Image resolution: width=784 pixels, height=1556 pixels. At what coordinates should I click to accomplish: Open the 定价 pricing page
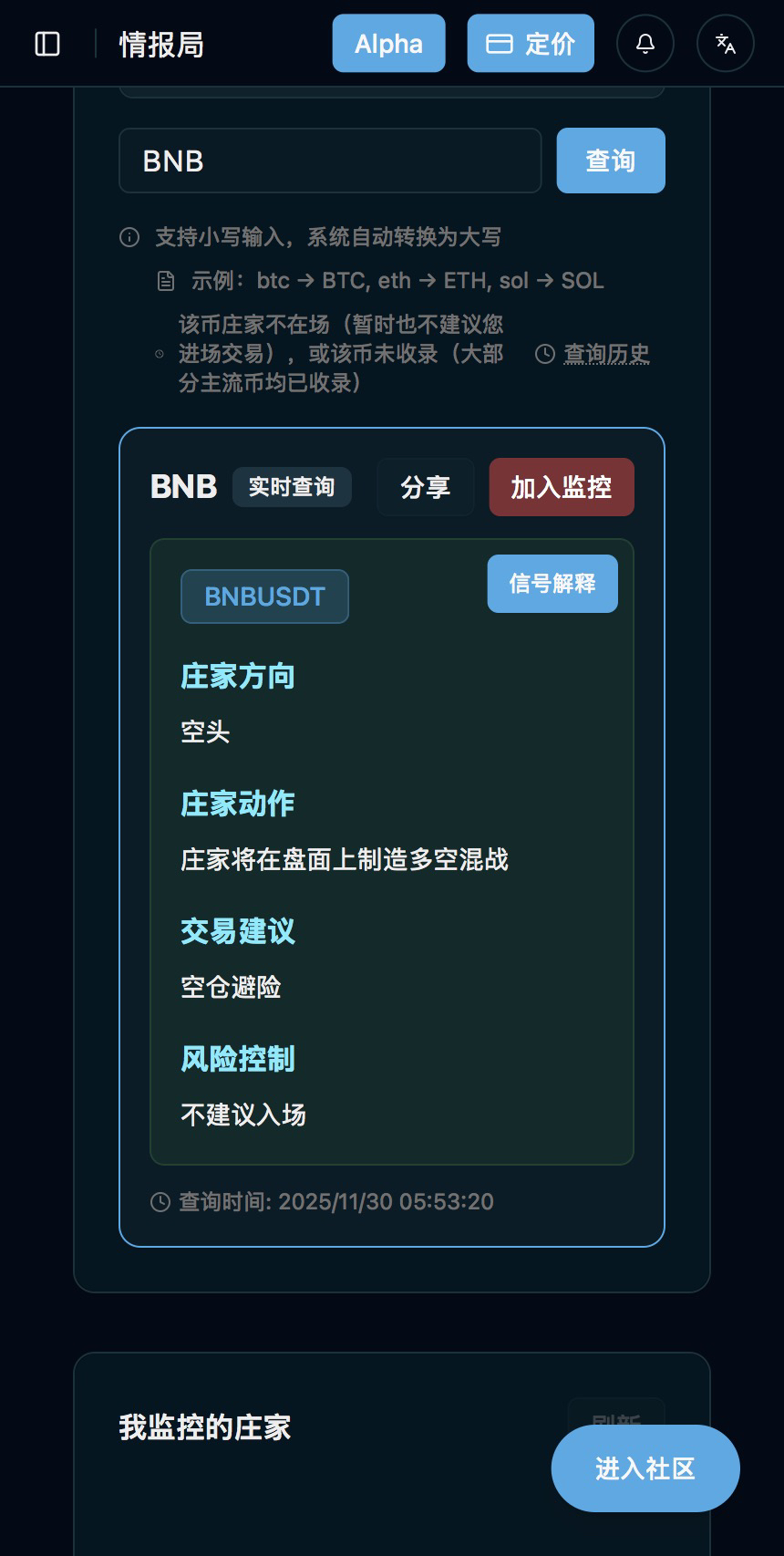[531, 44]
